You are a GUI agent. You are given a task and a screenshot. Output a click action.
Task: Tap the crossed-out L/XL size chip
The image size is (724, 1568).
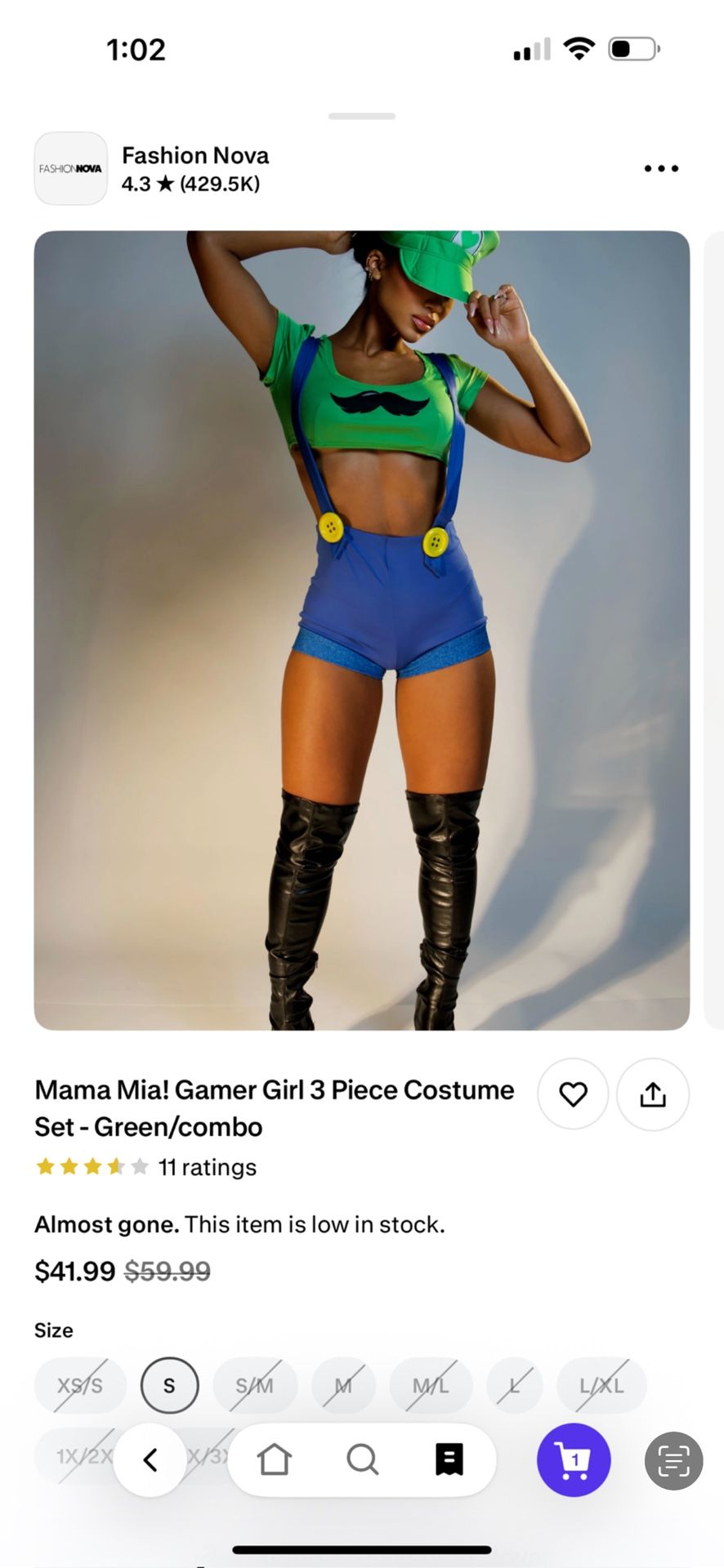click(x=601, y=1385)
